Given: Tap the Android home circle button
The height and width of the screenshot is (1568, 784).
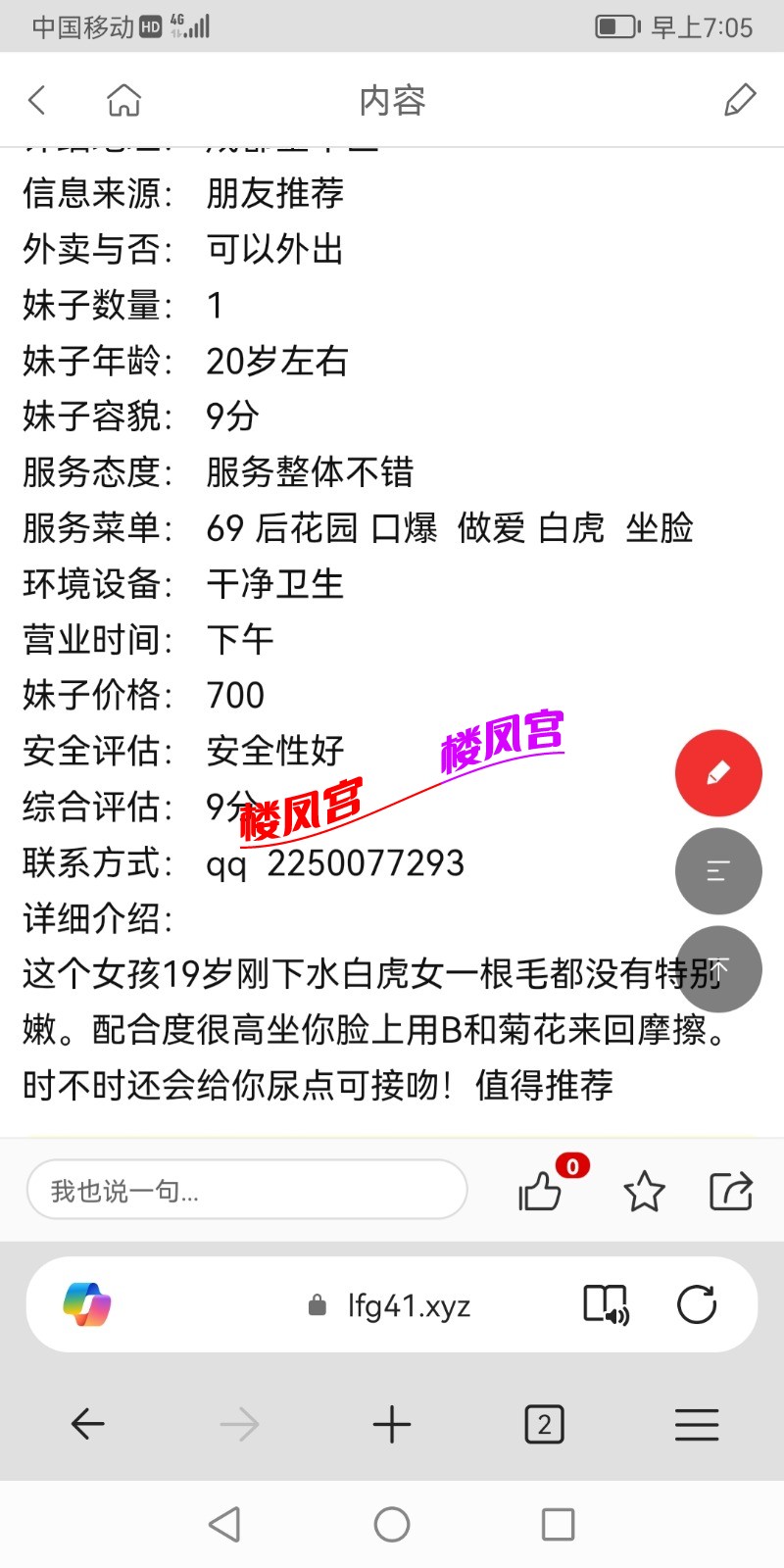Looking at the screenshot, I should [x=392, y=1524].
